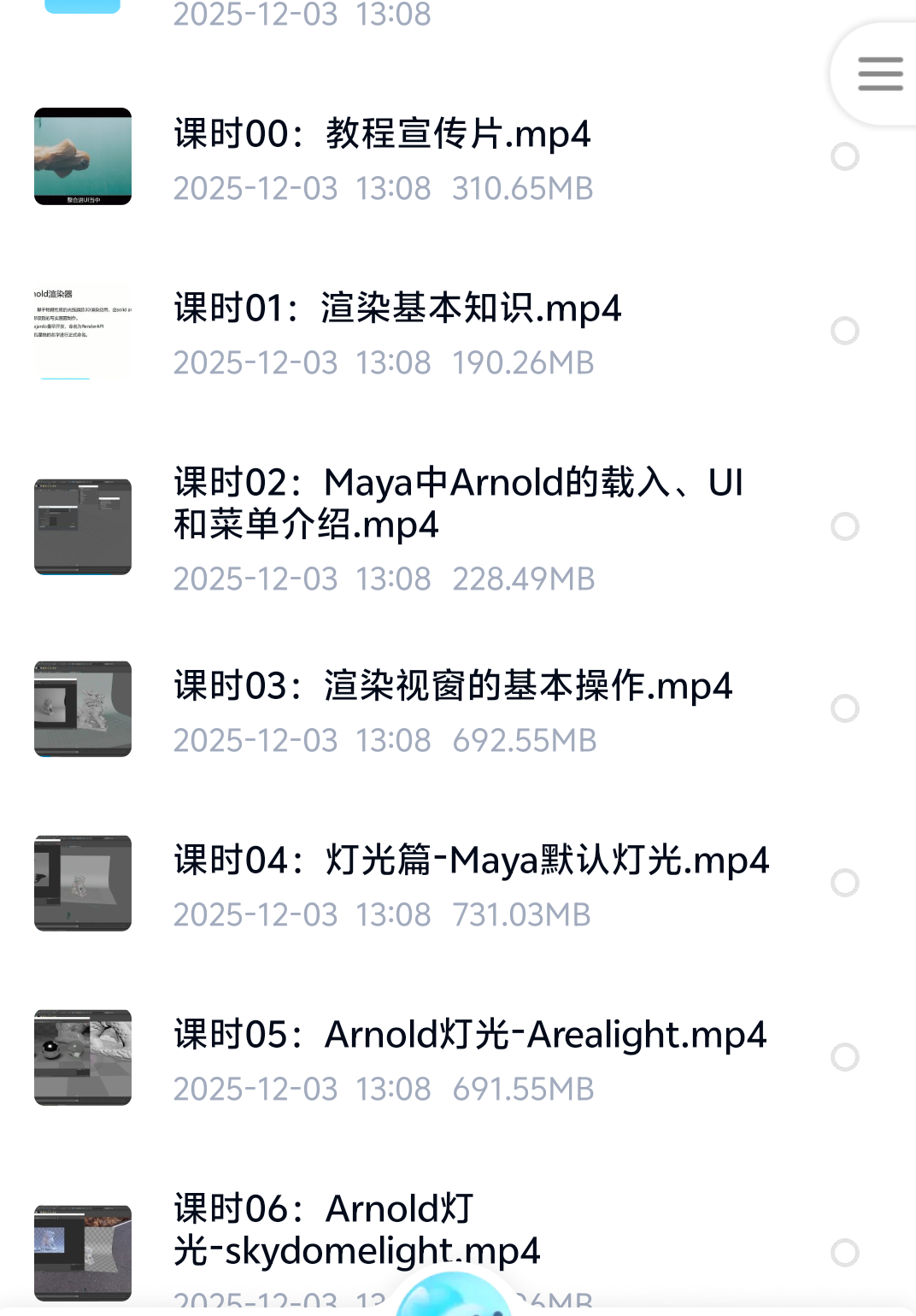The image size is (916, 1316).
Task: Mark 课时01 渲染基本知识 via its selection circle
Action: pos(846,331)
